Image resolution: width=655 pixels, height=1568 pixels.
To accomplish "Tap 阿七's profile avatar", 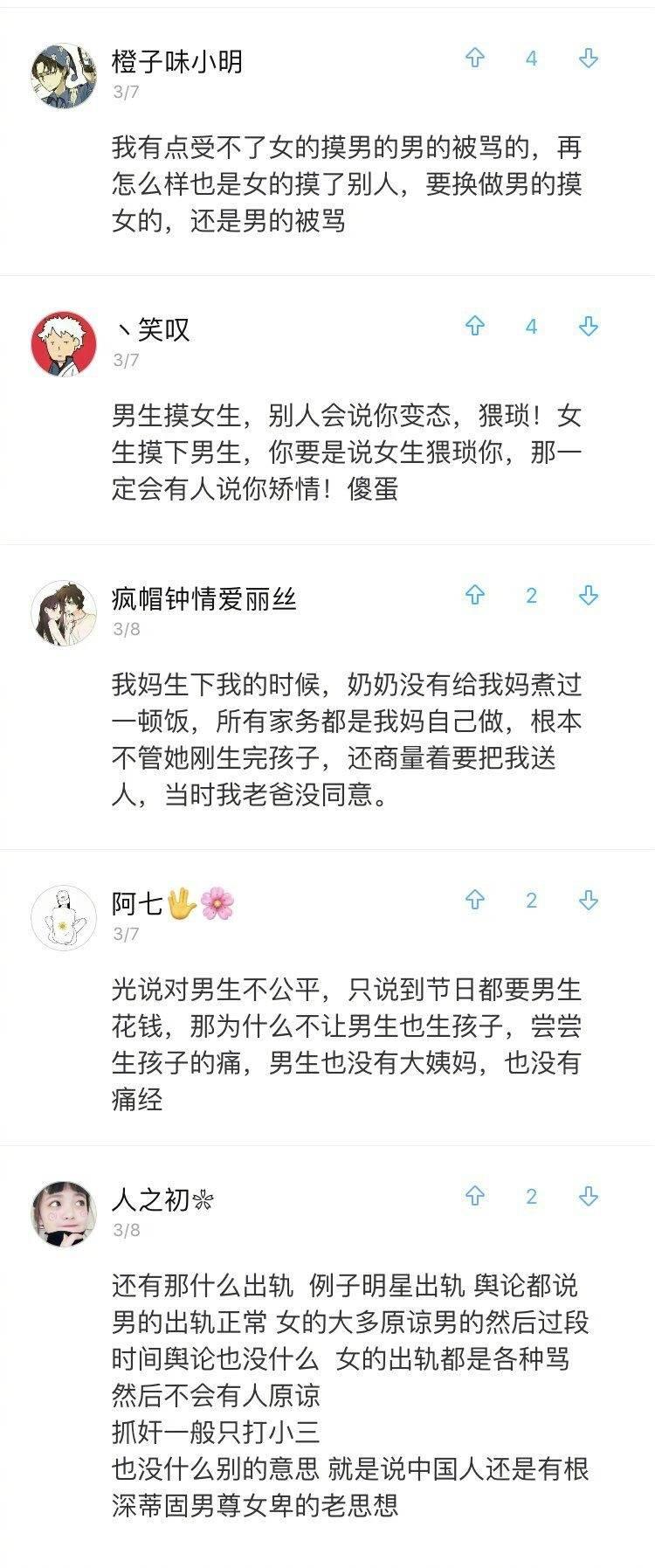I will tap(64, 917).
